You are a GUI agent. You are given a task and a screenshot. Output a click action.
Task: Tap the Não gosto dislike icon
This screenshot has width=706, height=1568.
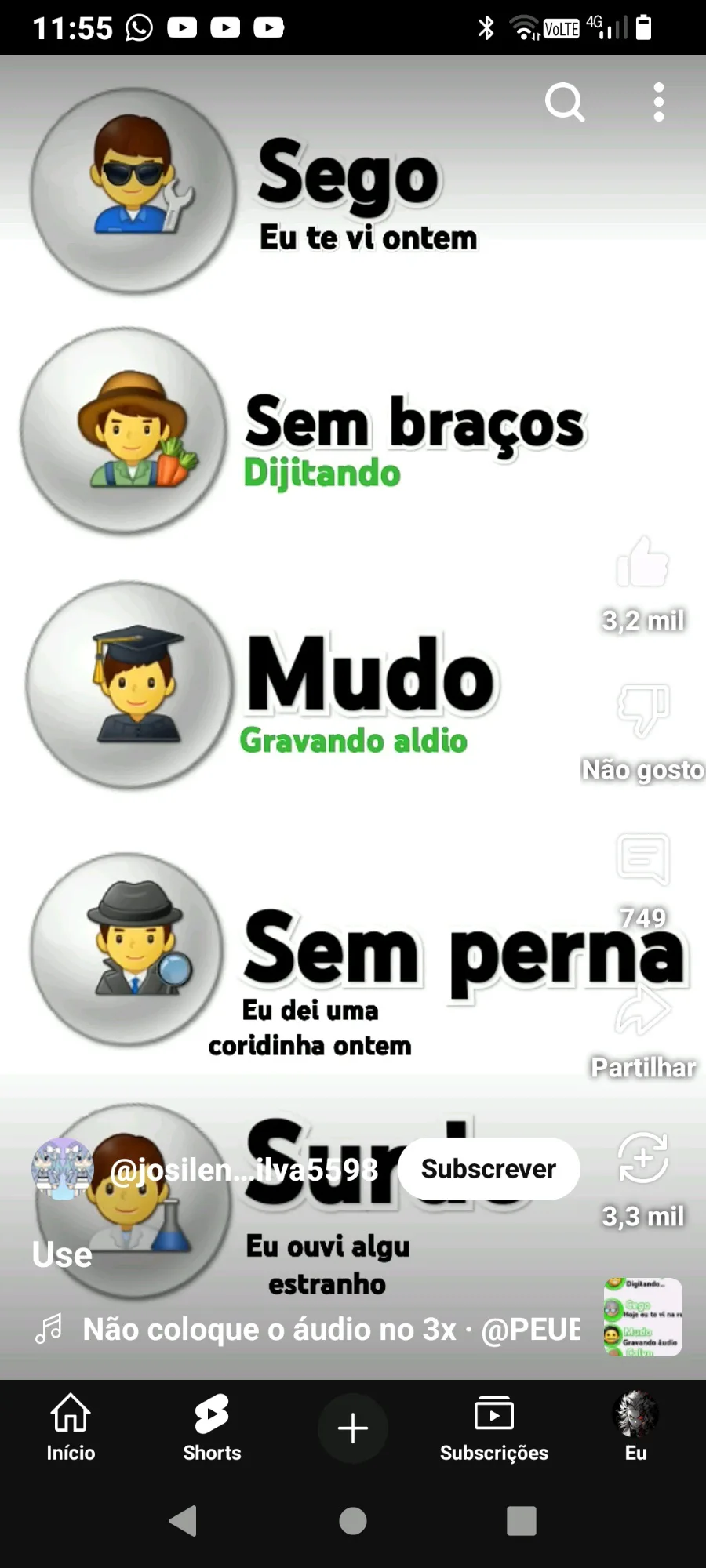pos(642,710)
